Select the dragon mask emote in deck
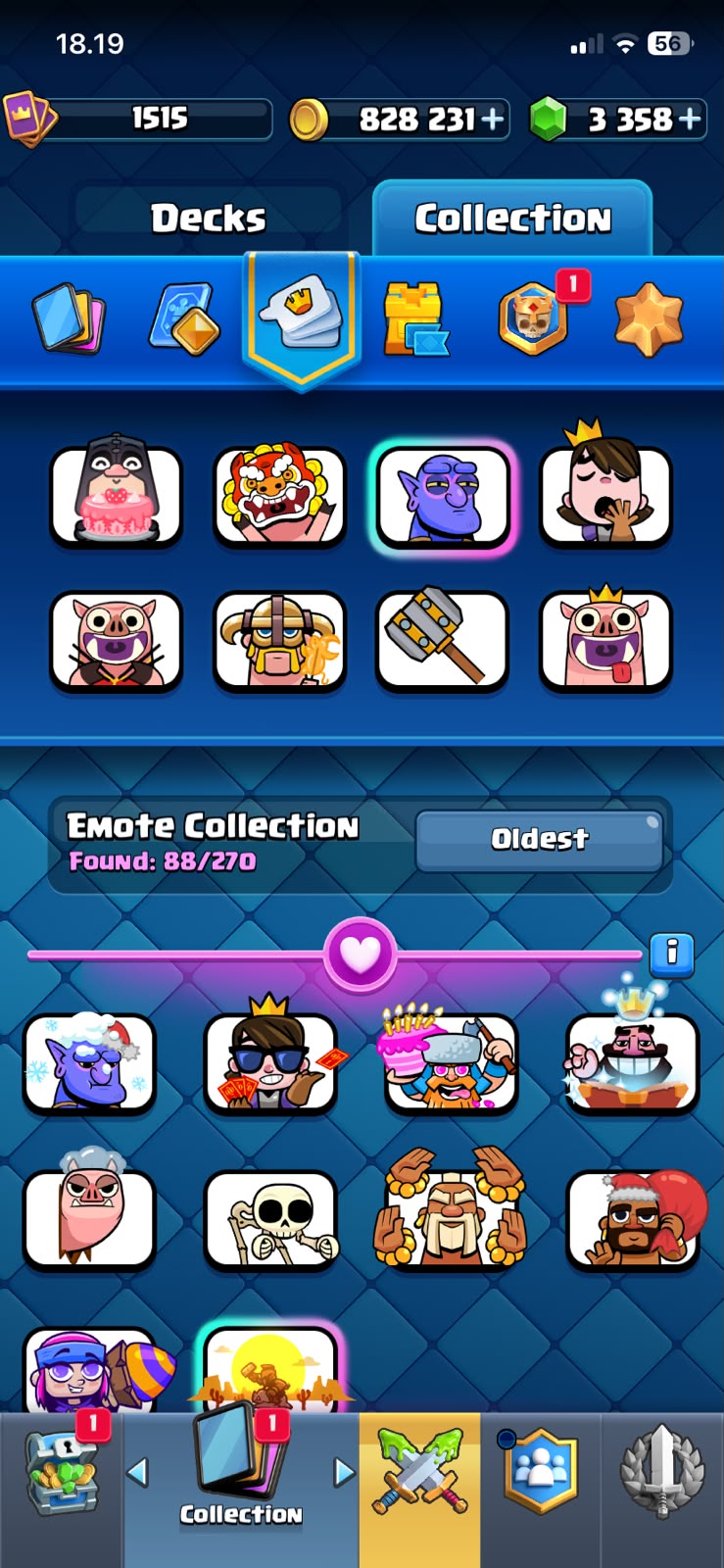The width and height of the screenshot is (724, 1568). (280, 495)
